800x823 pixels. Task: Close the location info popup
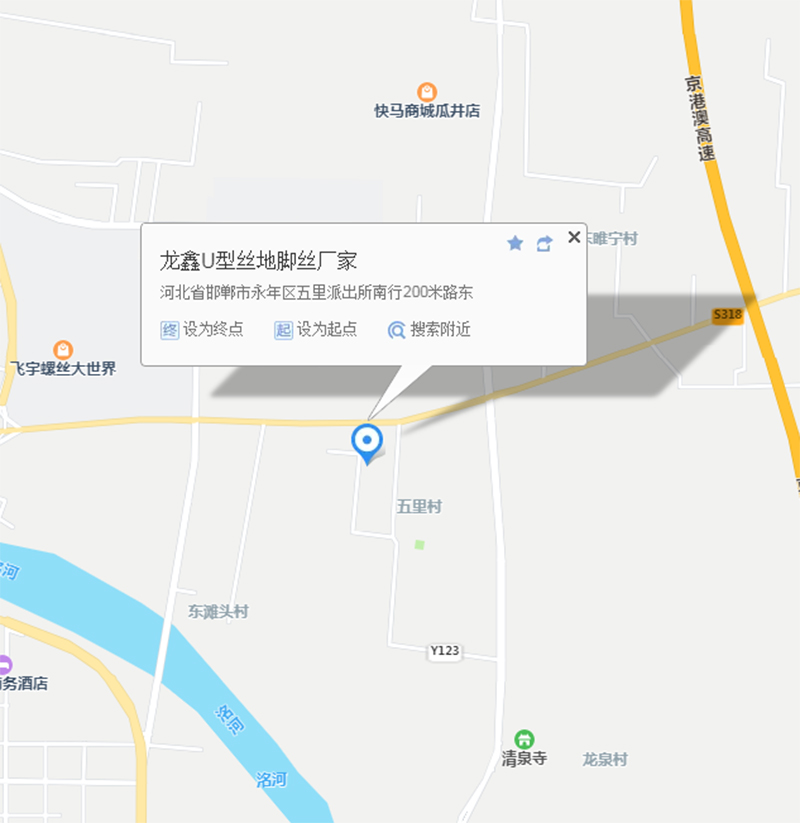(x=573, y=237)
